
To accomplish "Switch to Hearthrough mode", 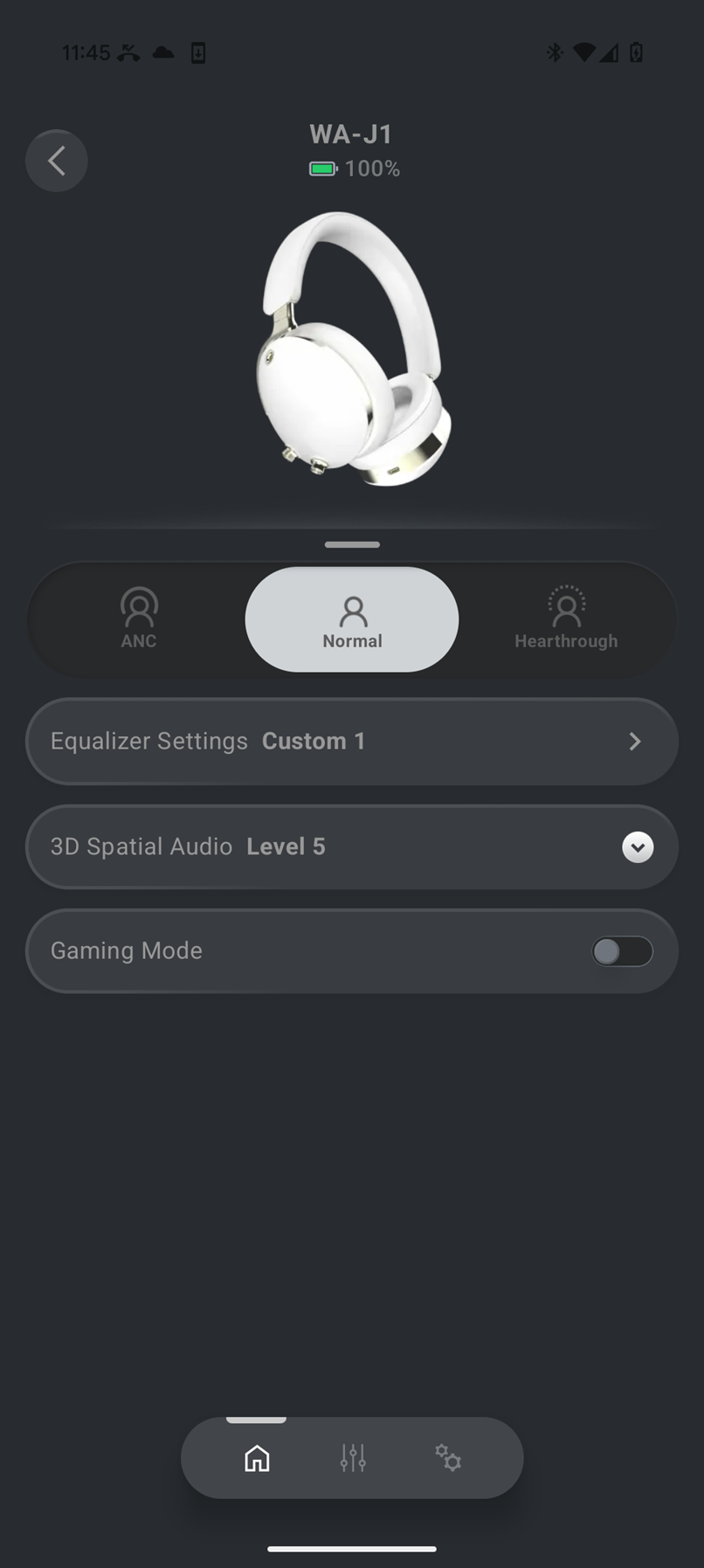I will (x=566, y=619).
